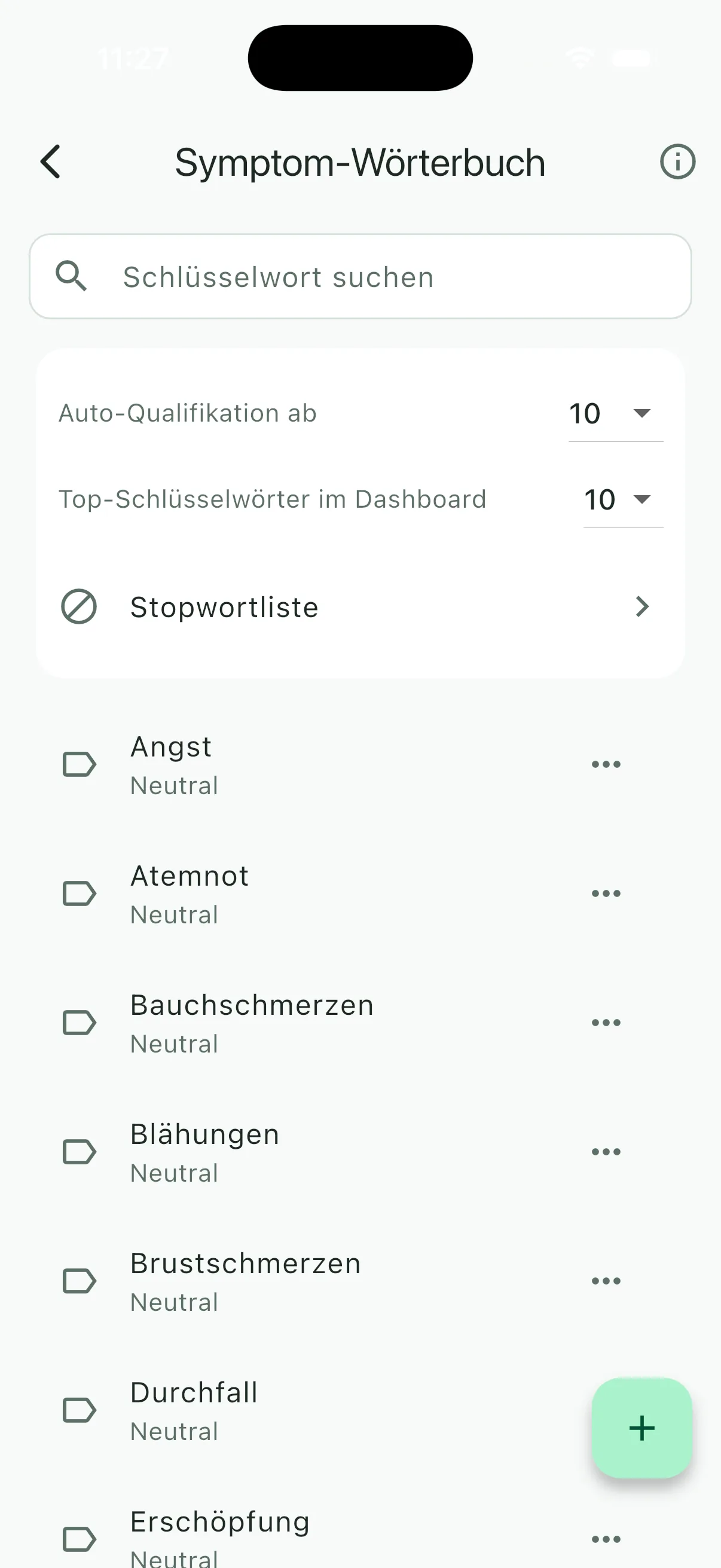Image resolution: width=721 pixels, height=1568 pixels.
Task: Open the three-dot menu for Brustschmerzen
Action: click(606, 1280)
